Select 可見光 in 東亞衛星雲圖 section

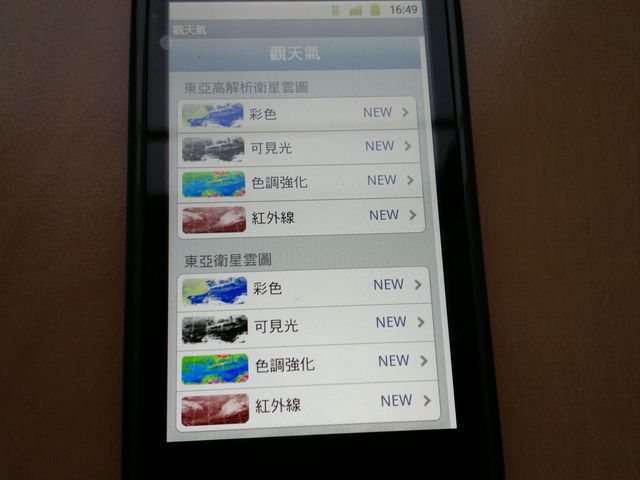[x=305, y=325]
